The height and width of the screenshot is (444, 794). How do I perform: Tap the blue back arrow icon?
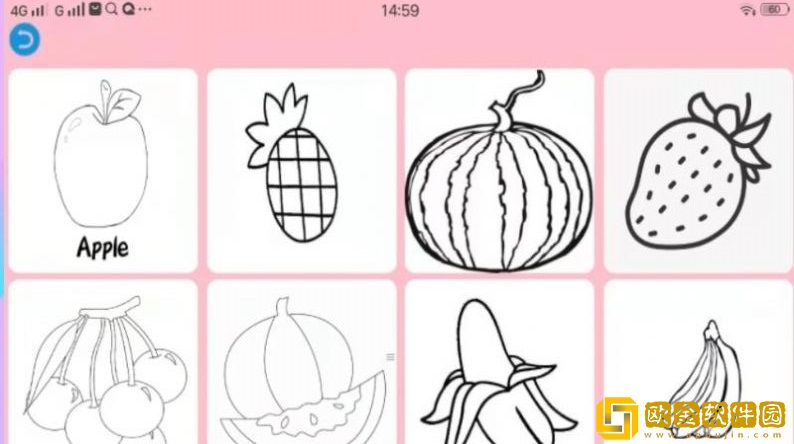coord(25,40)
